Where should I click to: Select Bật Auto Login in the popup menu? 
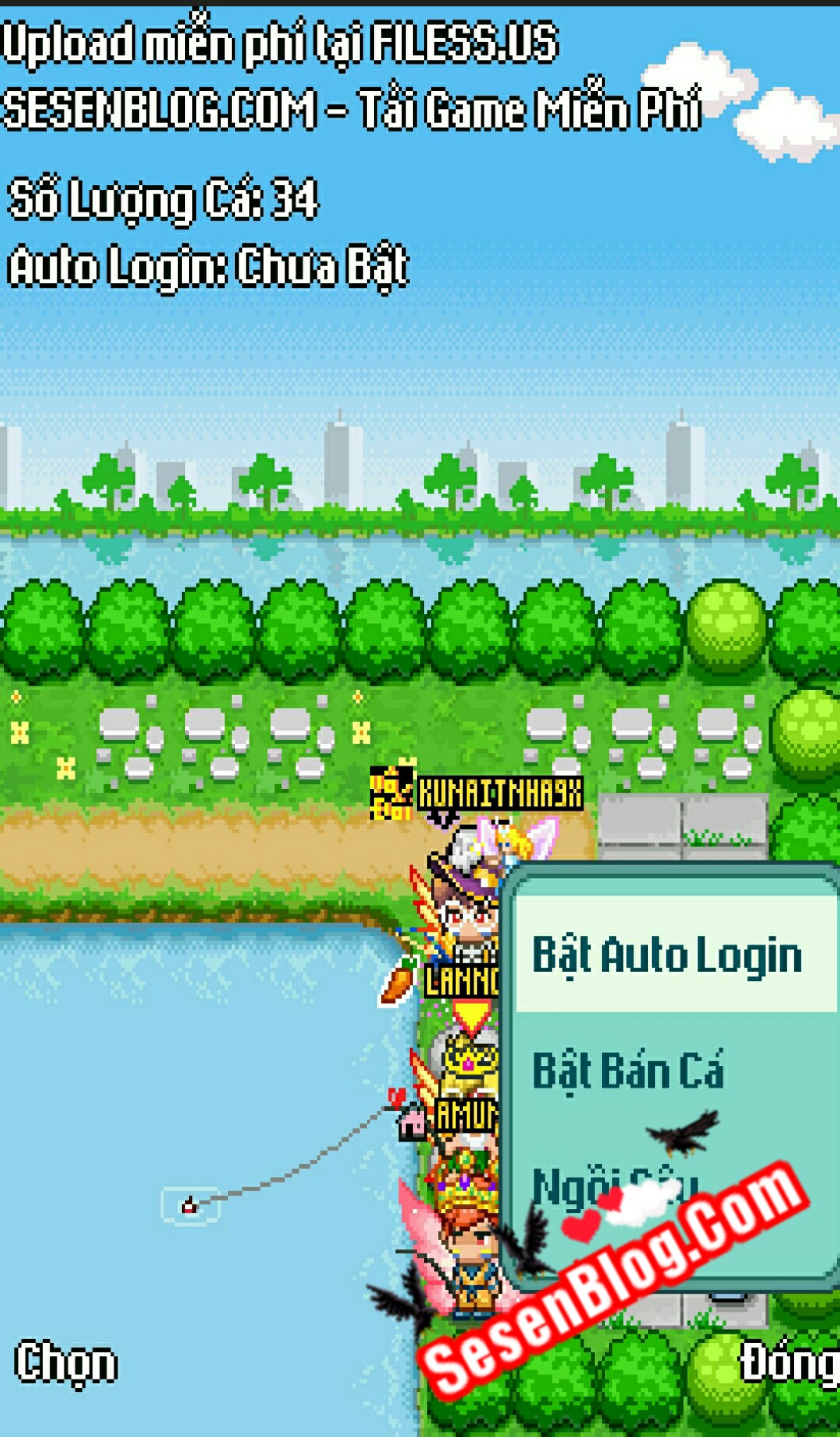tap(667, 955)
